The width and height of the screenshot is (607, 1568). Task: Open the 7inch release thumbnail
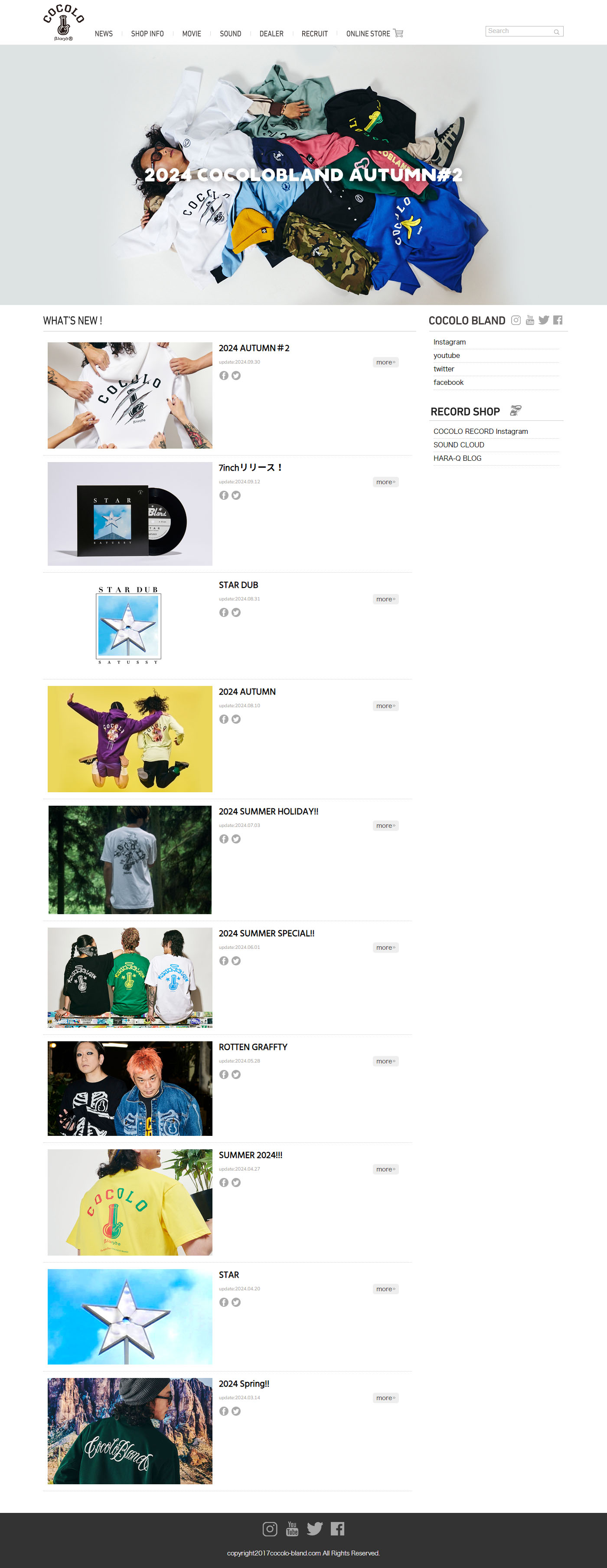tap(130, 514)
